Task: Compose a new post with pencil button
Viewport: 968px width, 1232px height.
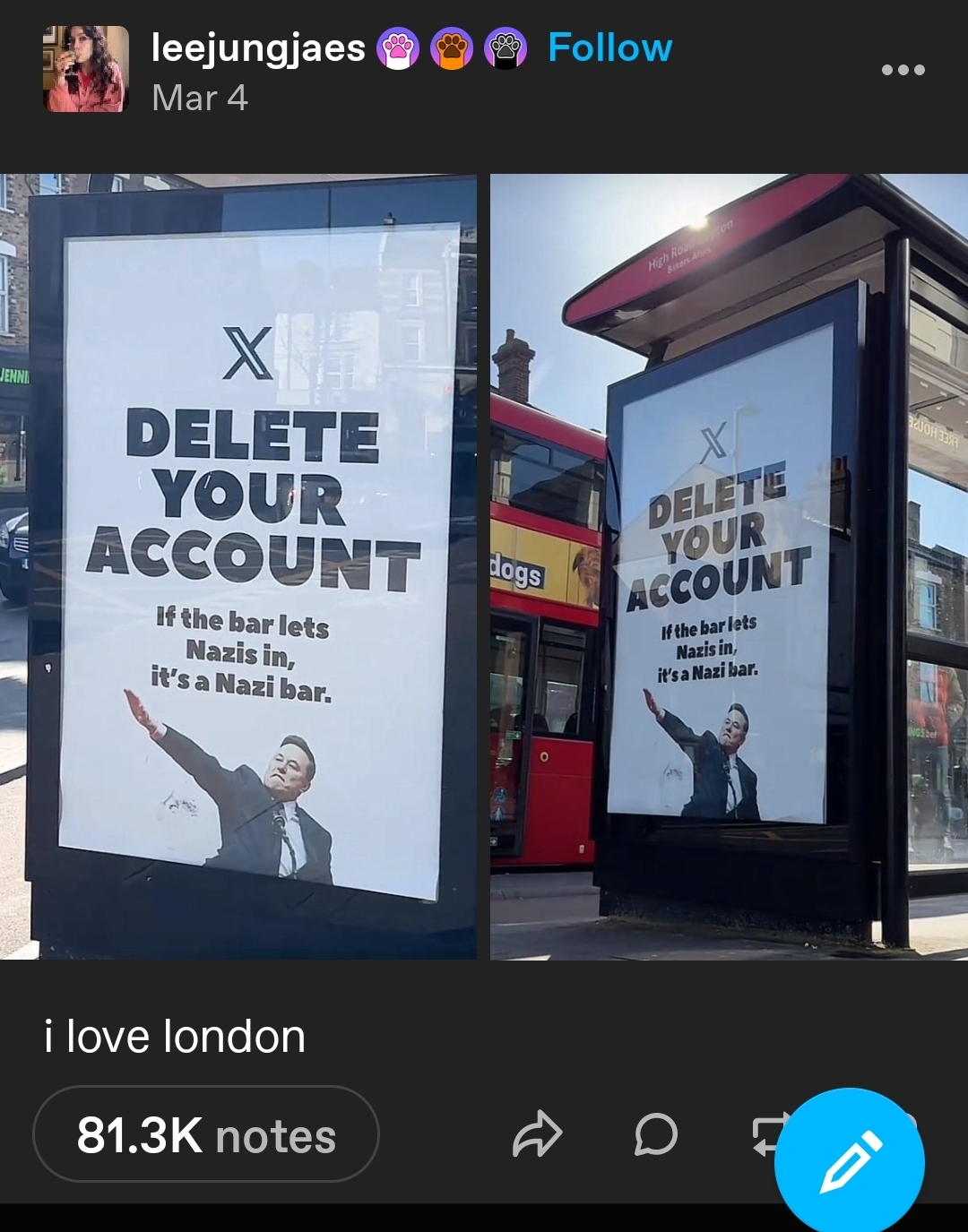Action: (849, 1162)
